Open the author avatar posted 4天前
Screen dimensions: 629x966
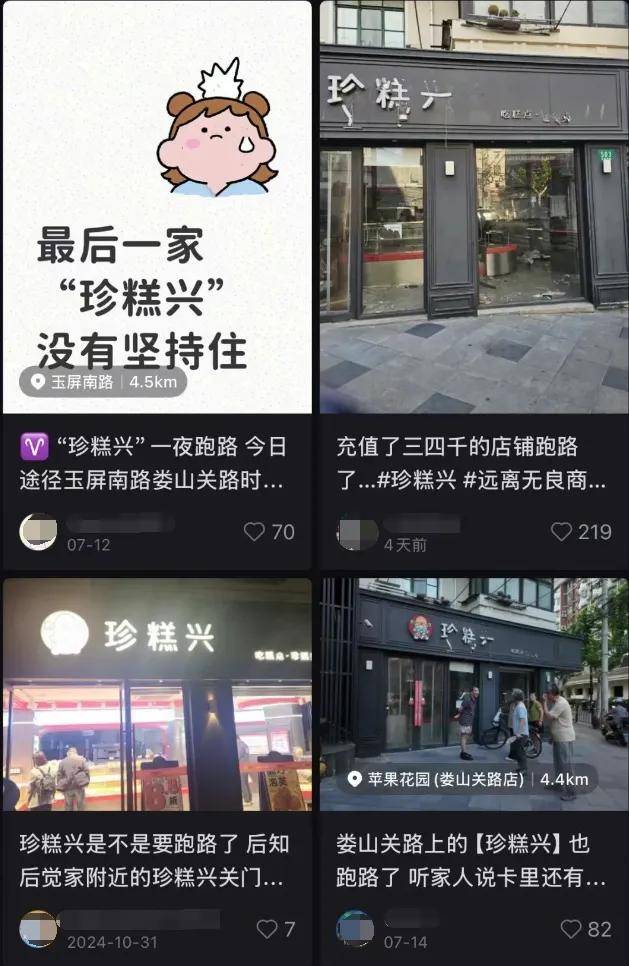pos(357,532)
